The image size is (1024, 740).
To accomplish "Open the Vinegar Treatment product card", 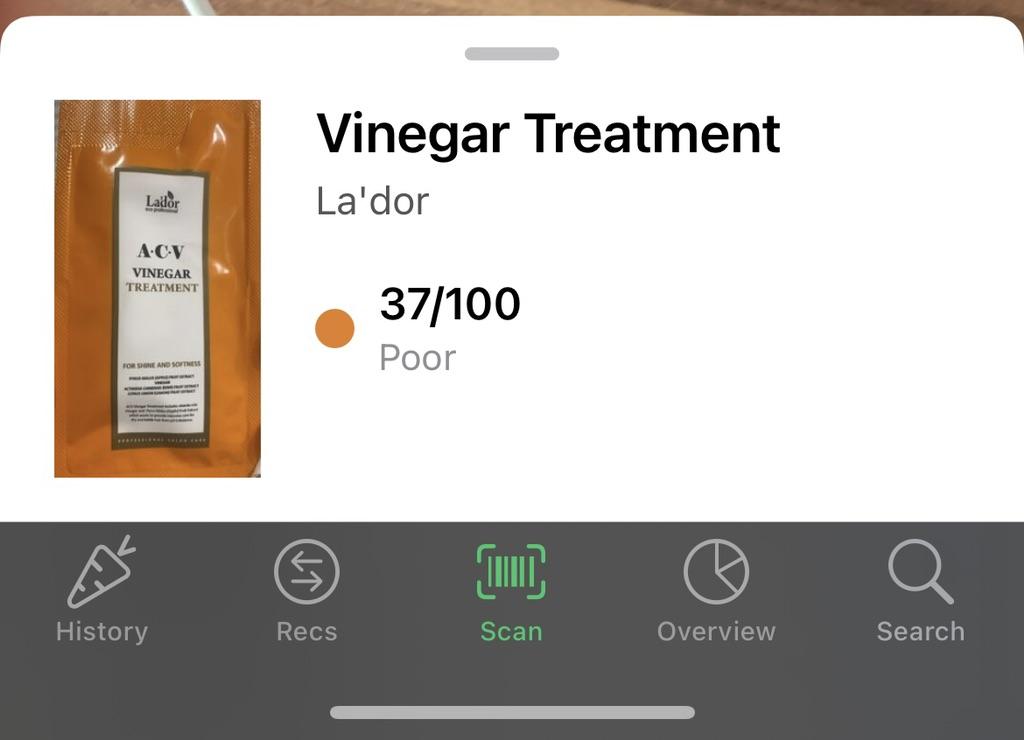I will pyautogui.click(x=548, y=134).
